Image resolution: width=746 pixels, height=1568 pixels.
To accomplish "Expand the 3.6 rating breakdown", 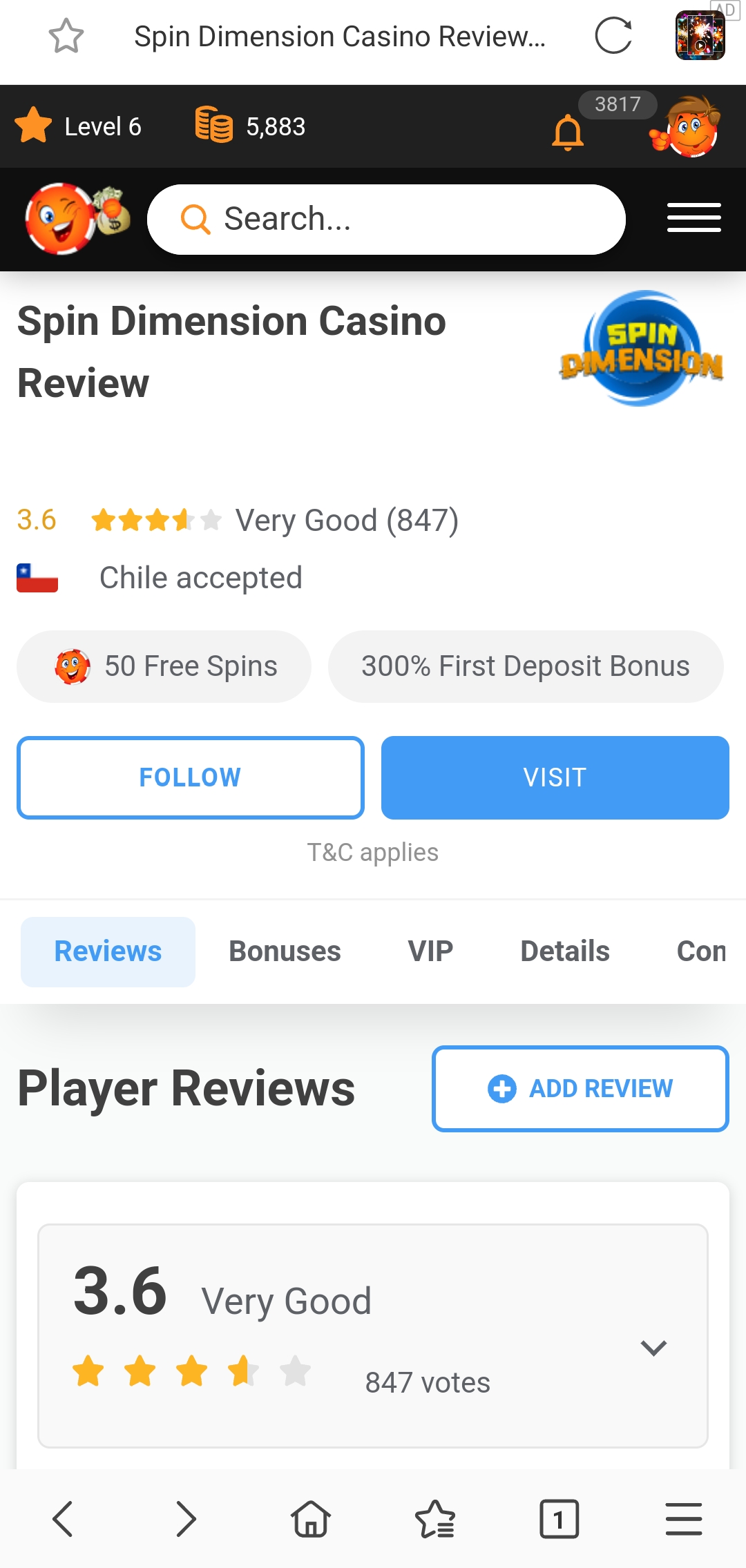I will 653,1347.
